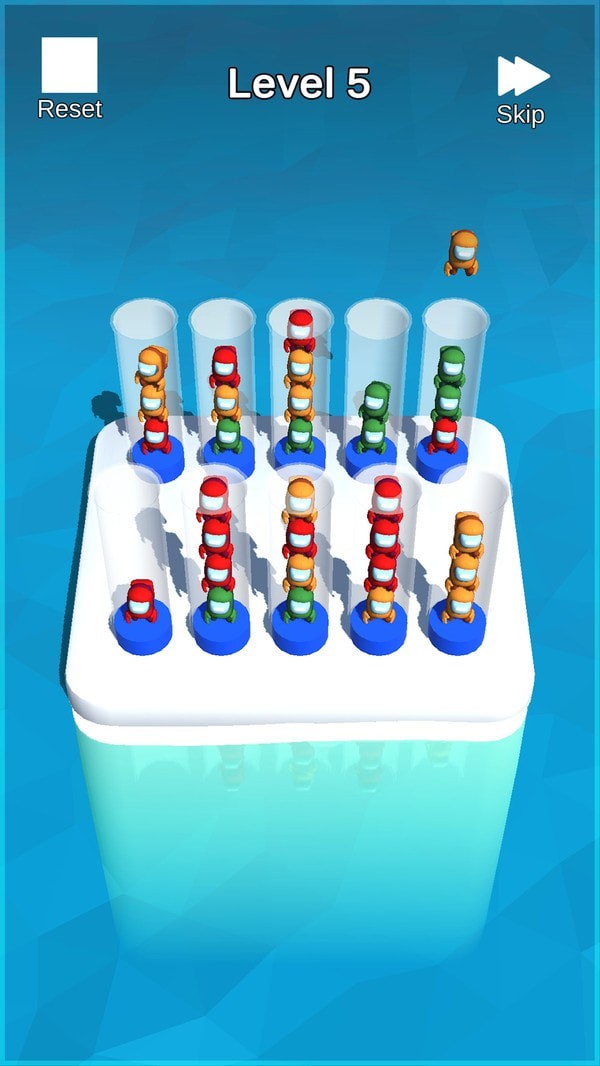600x1066 pixels.
Task: Select the tube with only three orange crewmates
Action: pyautogui.click(x=464, y=570)
